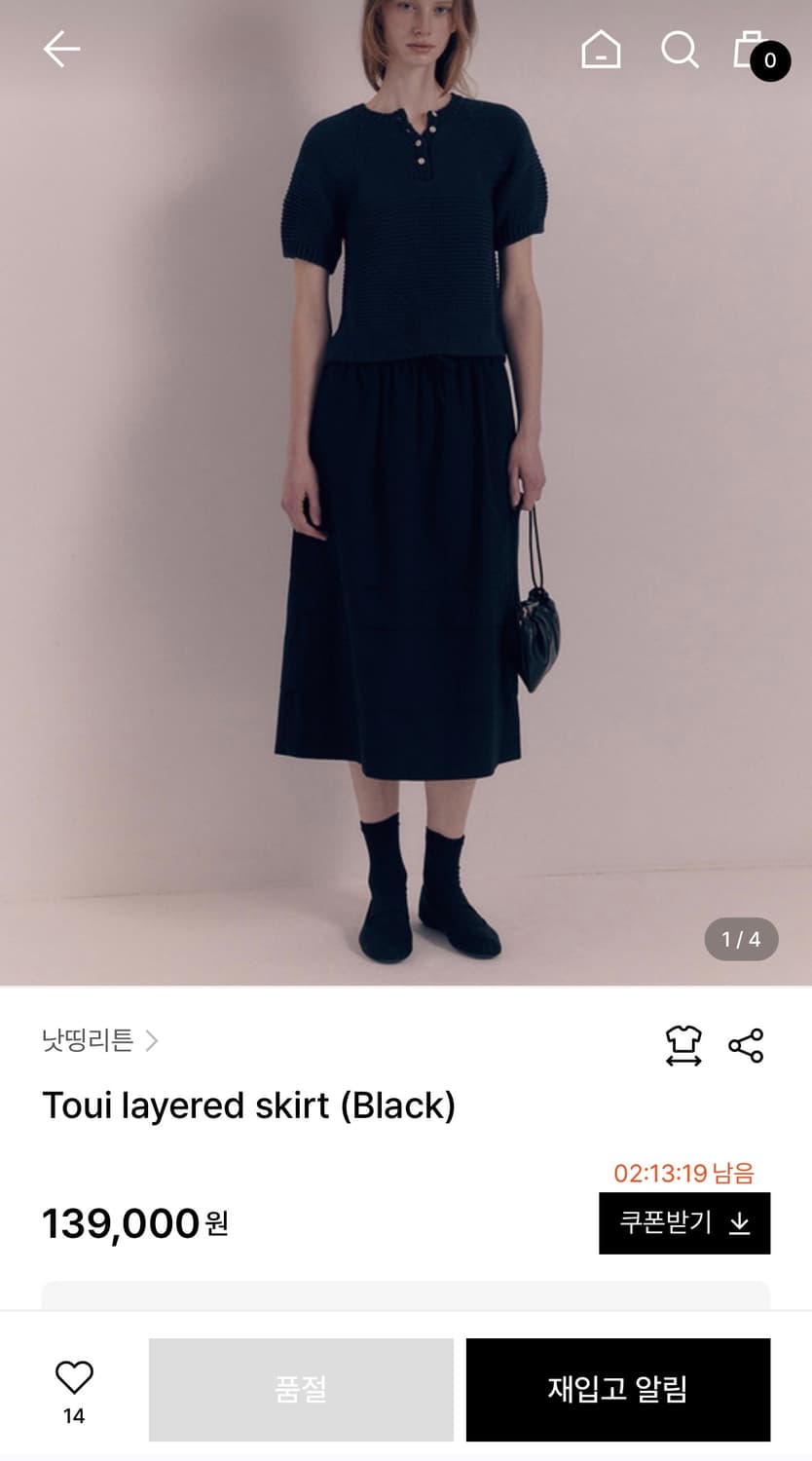Open brand details with the arrow next to 낫띵리튼
The width and height of the screenshot is (812, 1461).
tap(152, 1040)
